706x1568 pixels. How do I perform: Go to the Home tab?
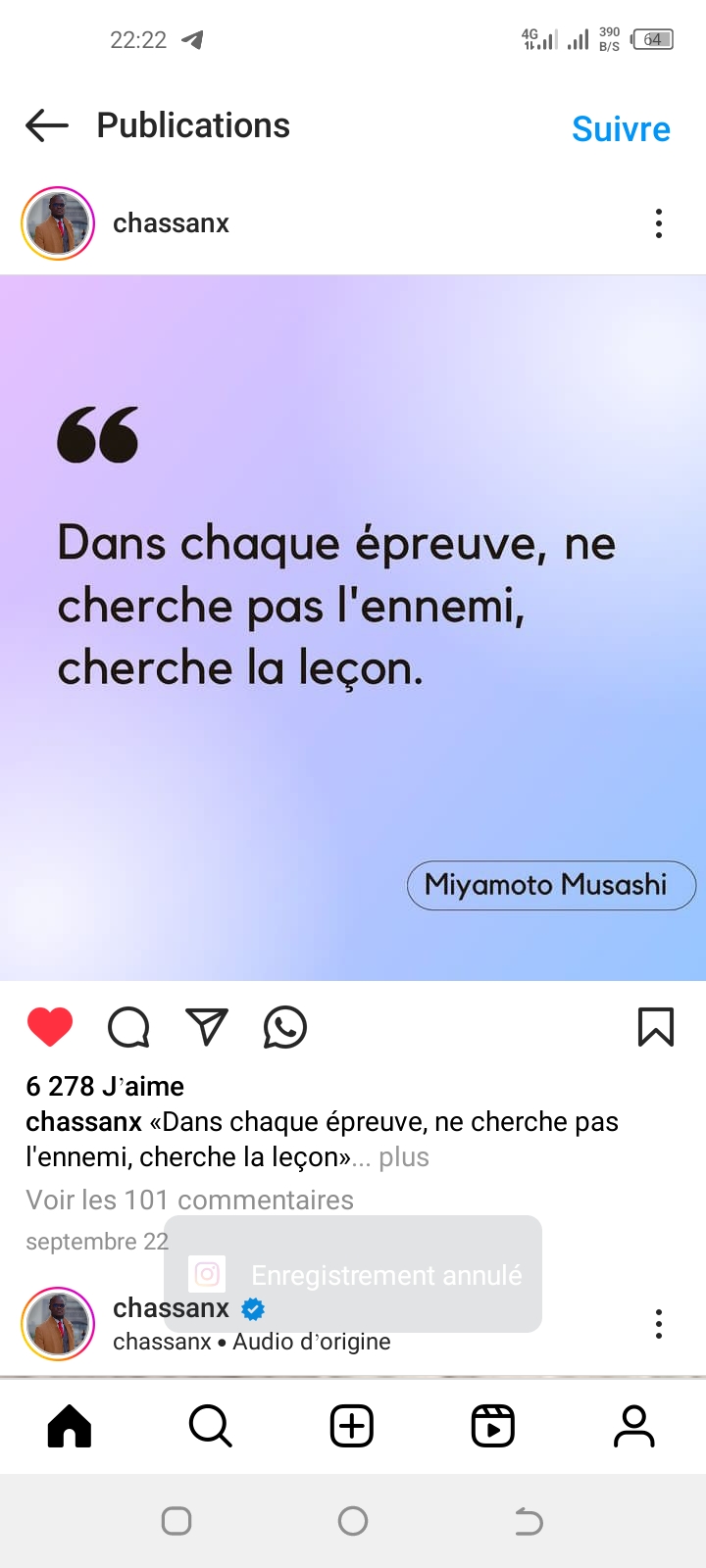point(70,1426)
